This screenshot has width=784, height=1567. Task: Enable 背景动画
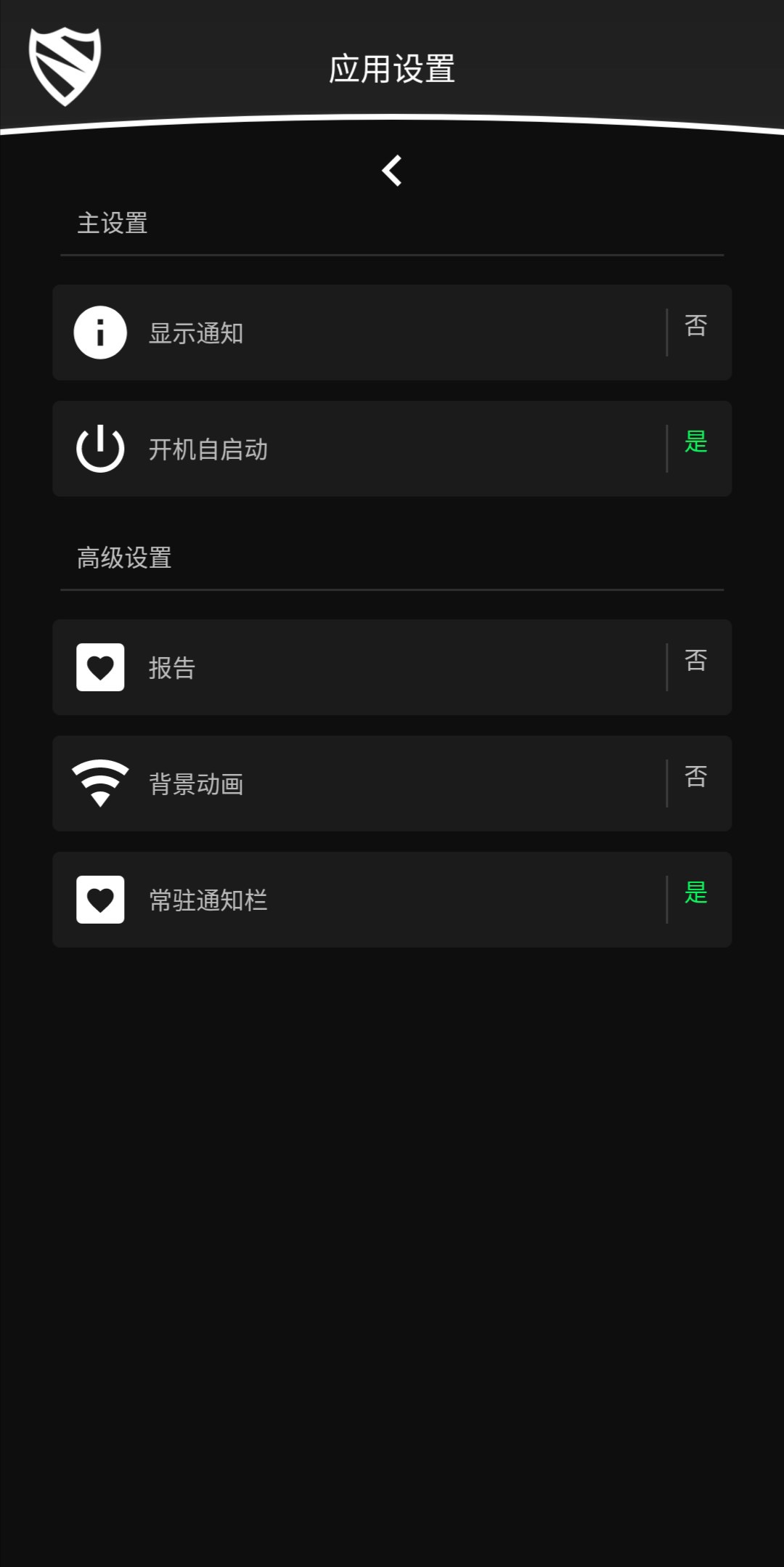click(695, 778)
